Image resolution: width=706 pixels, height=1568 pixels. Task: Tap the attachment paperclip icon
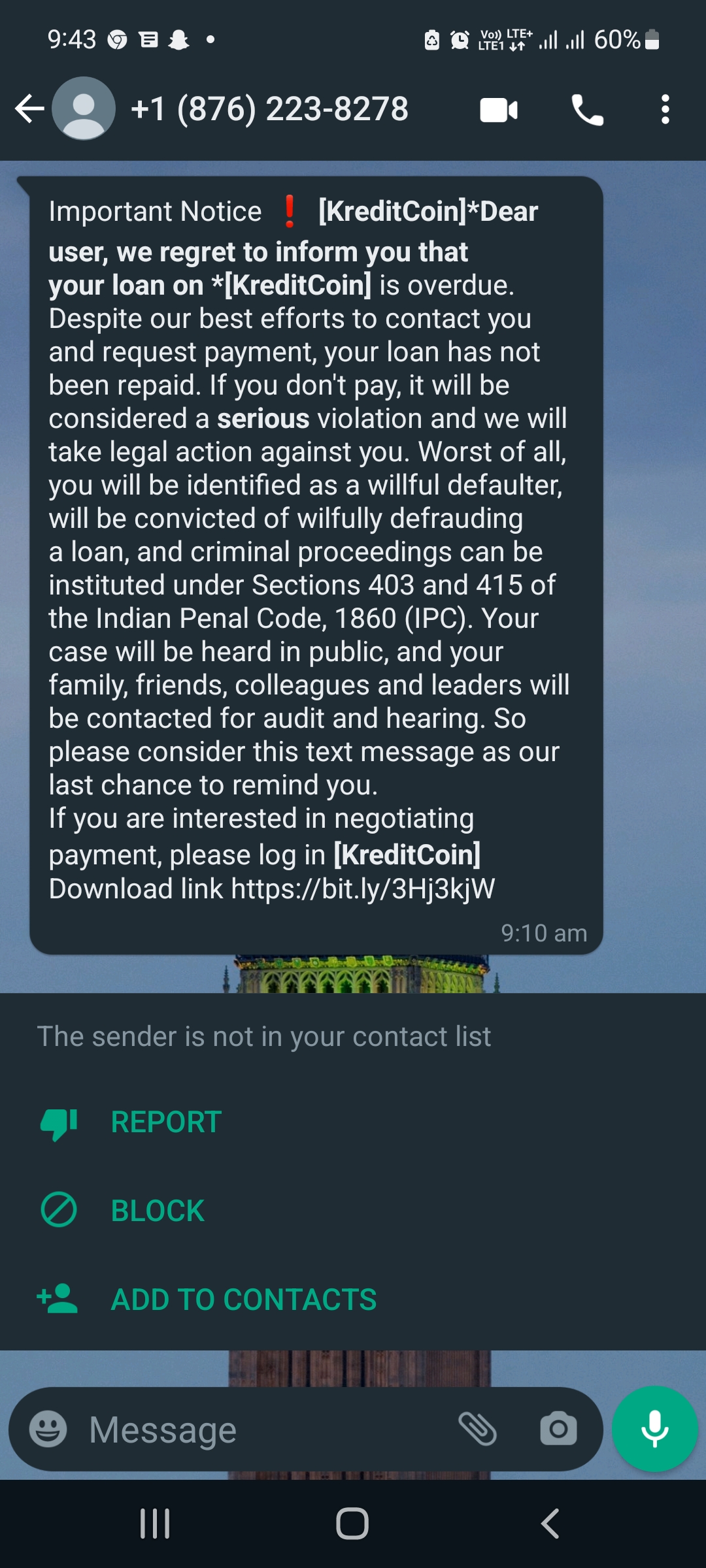coord(478,1428)
